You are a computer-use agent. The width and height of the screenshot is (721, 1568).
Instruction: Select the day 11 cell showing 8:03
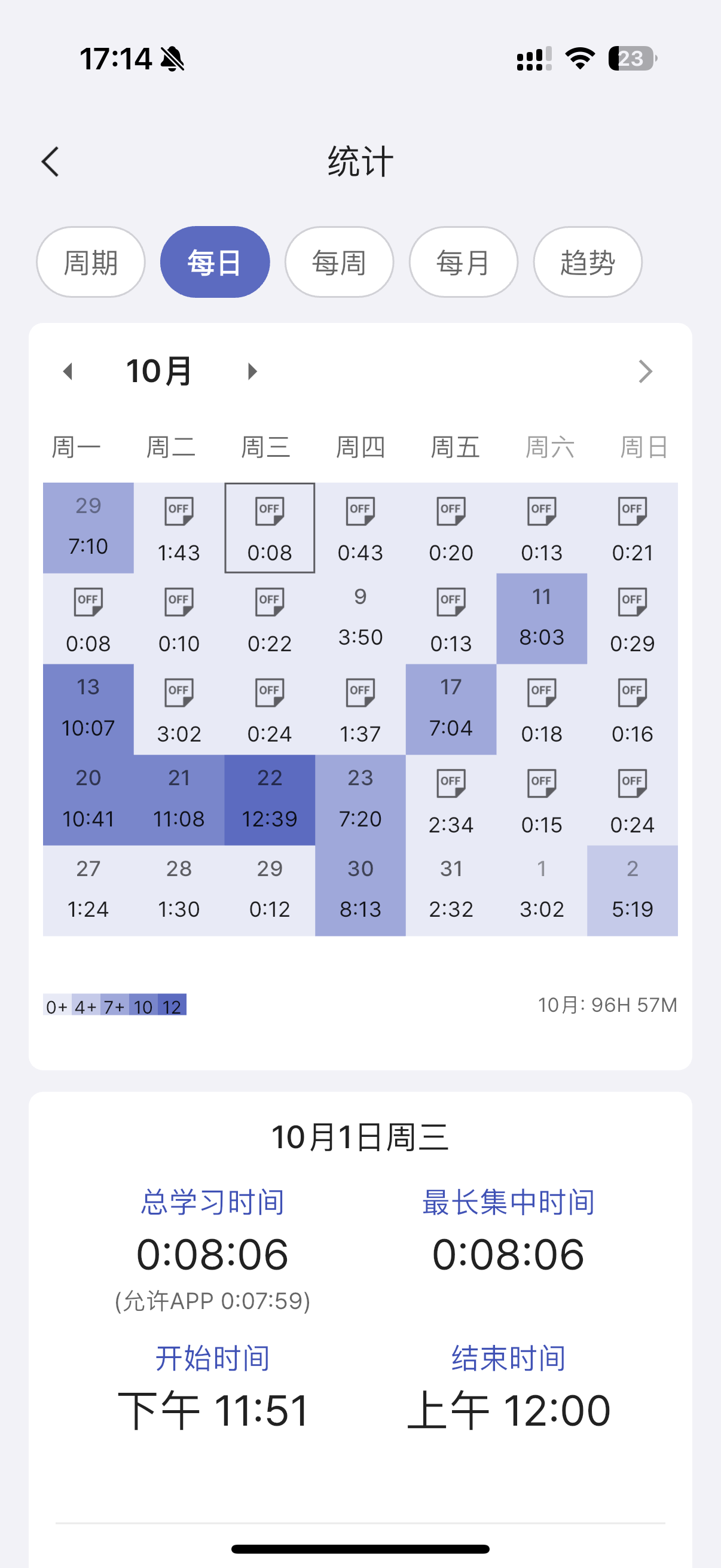(542, 618)
